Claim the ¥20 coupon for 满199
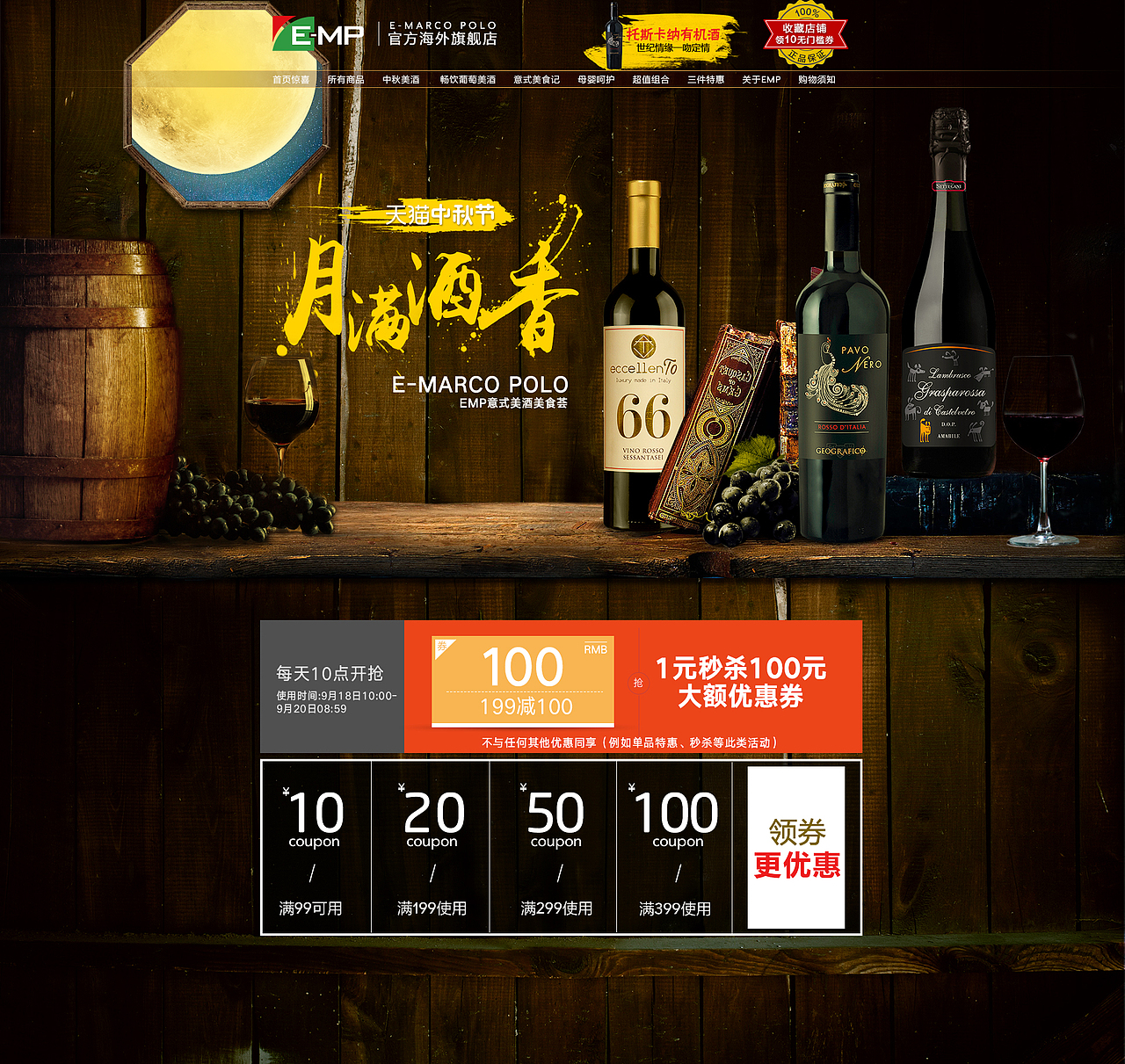The height and width of the screenshot is (1064, 1125). coord(432,847)
